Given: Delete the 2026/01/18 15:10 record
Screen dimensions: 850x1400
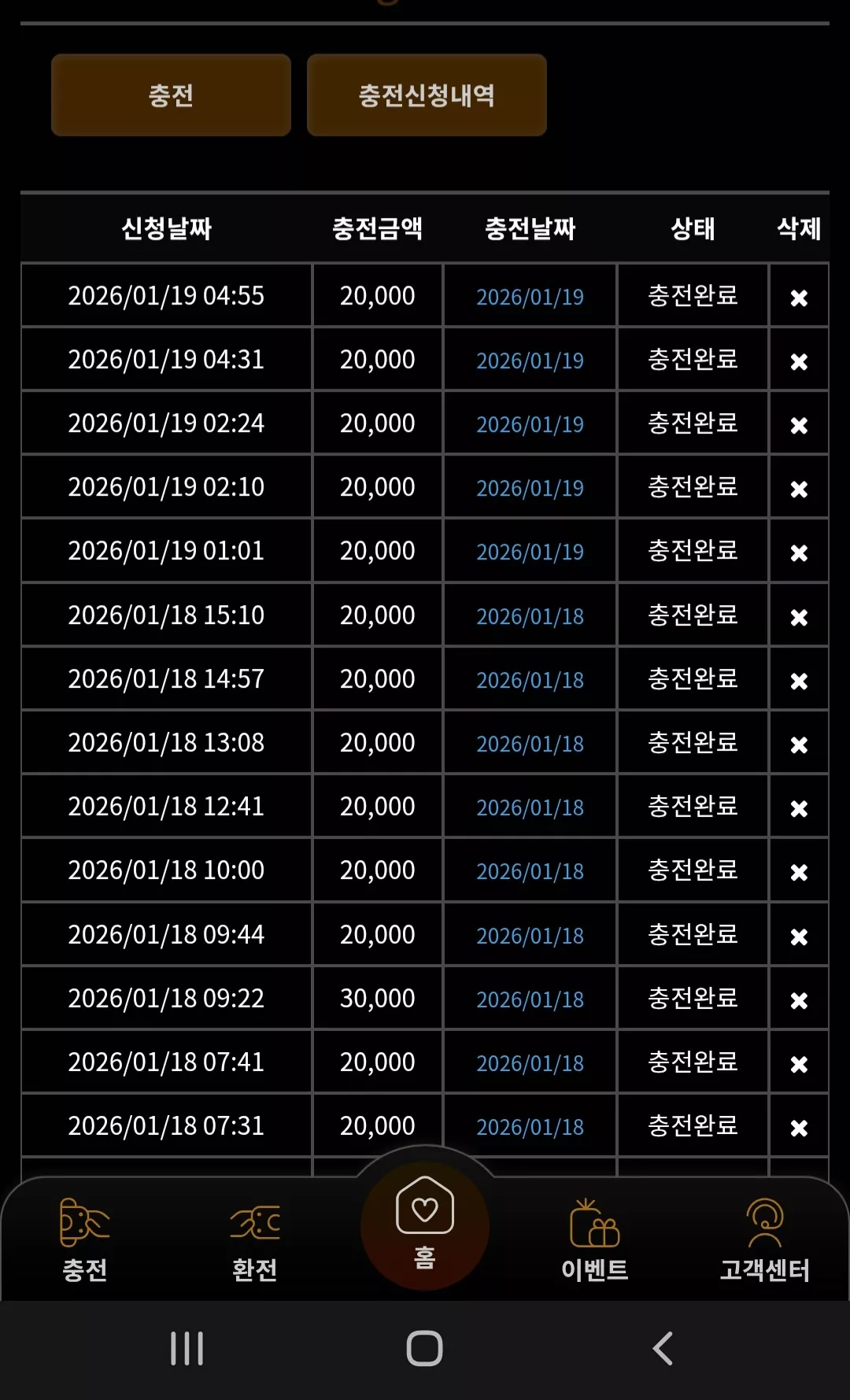Looking at the screenshot, I should pos(799,618).
